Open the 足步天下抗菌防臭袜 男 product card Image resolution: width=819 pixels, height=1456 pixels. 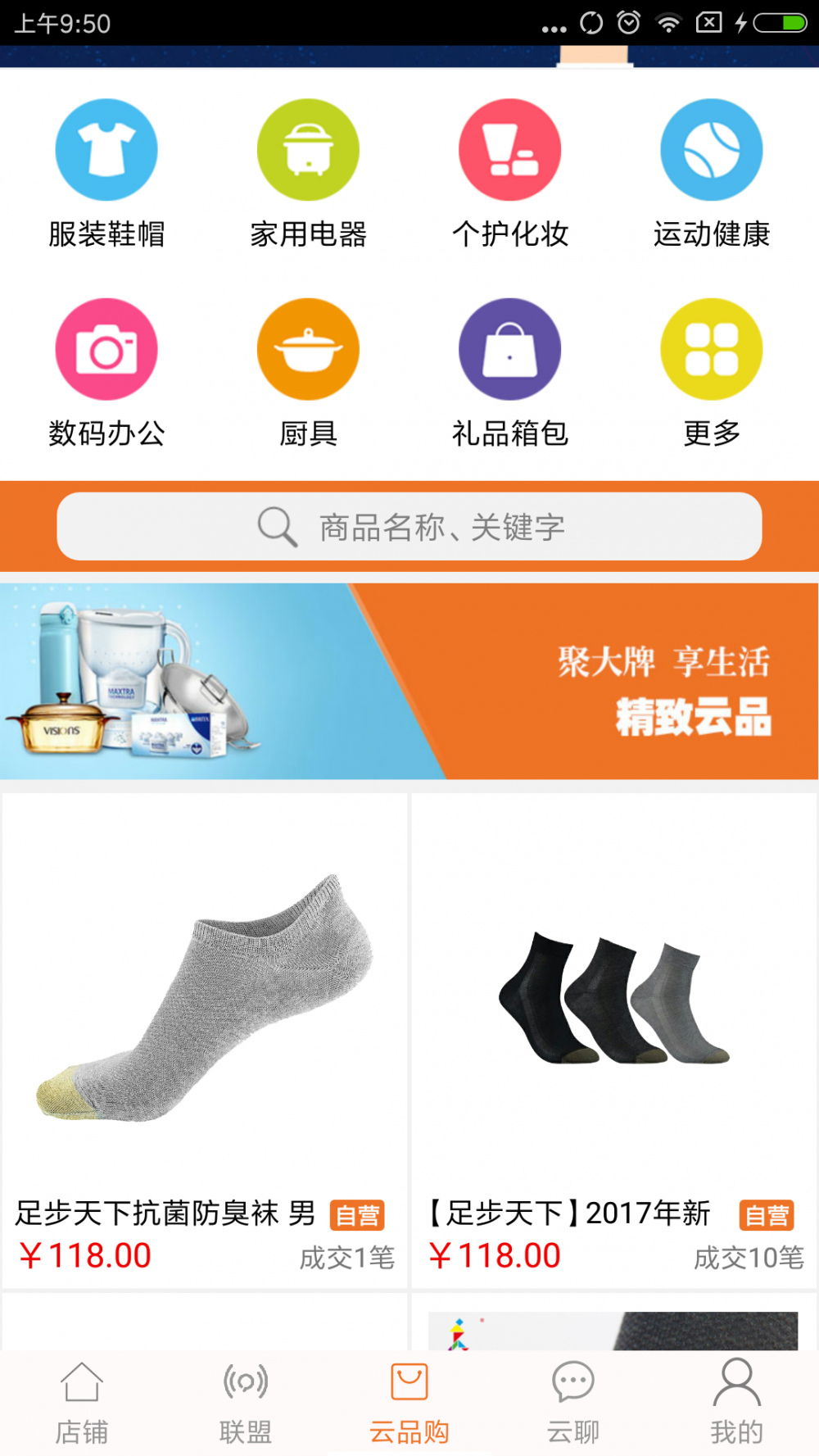point(205,1039)
